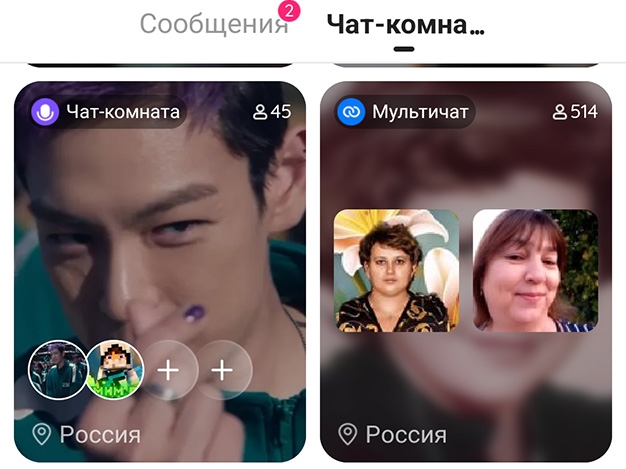
Task: Tap the second plus seat in Чат-комната
Action: pyautogui.click(x=222, y=371)
